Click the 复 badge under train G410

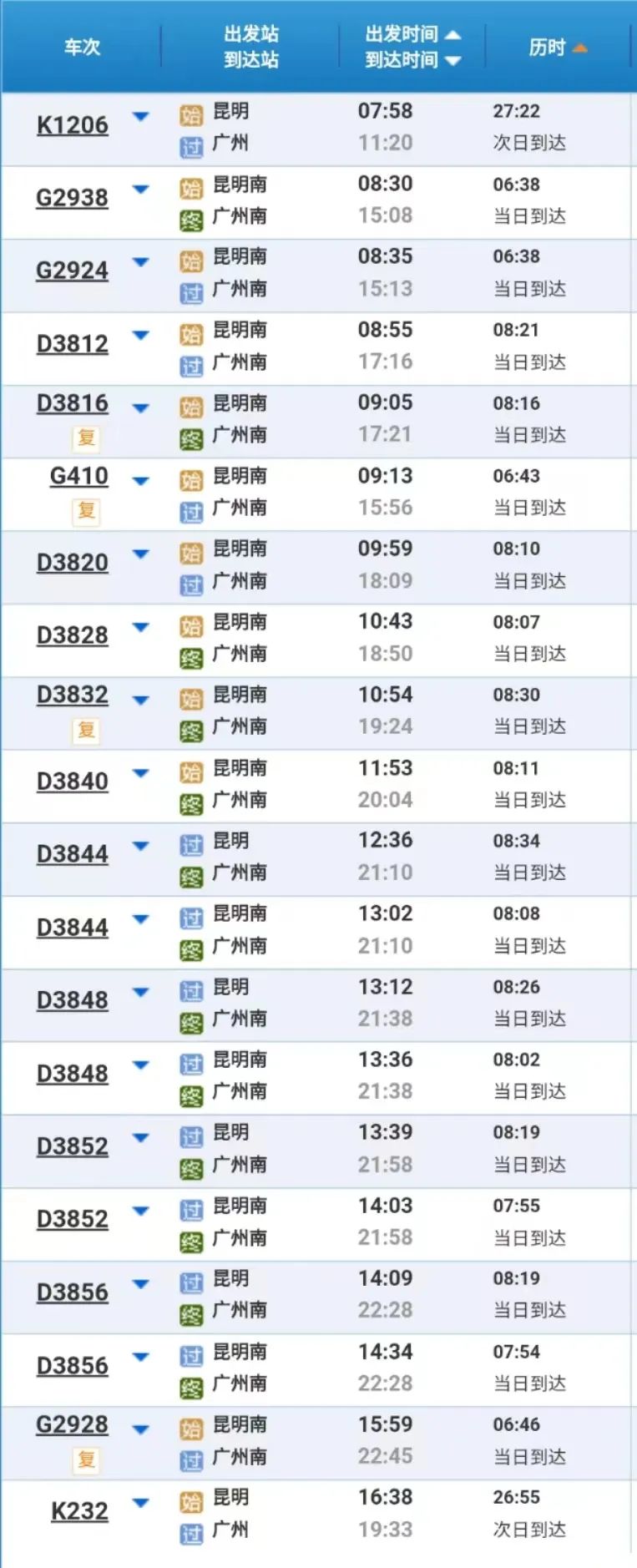[x=87, y=511]
